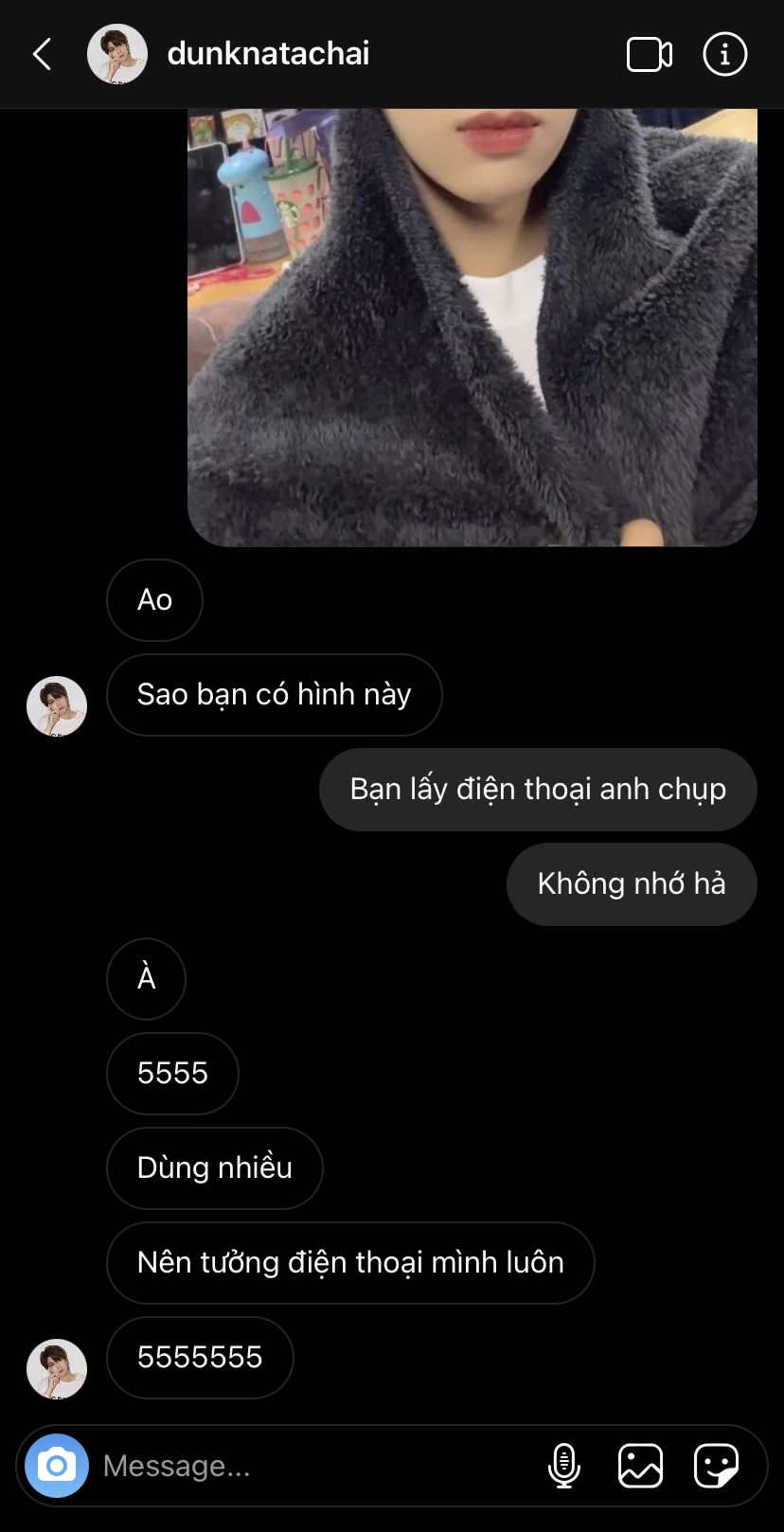Open the shared photo in full view
This screenshot has height=1532, width=784.
pyautogui.click(x=472, y=327)
